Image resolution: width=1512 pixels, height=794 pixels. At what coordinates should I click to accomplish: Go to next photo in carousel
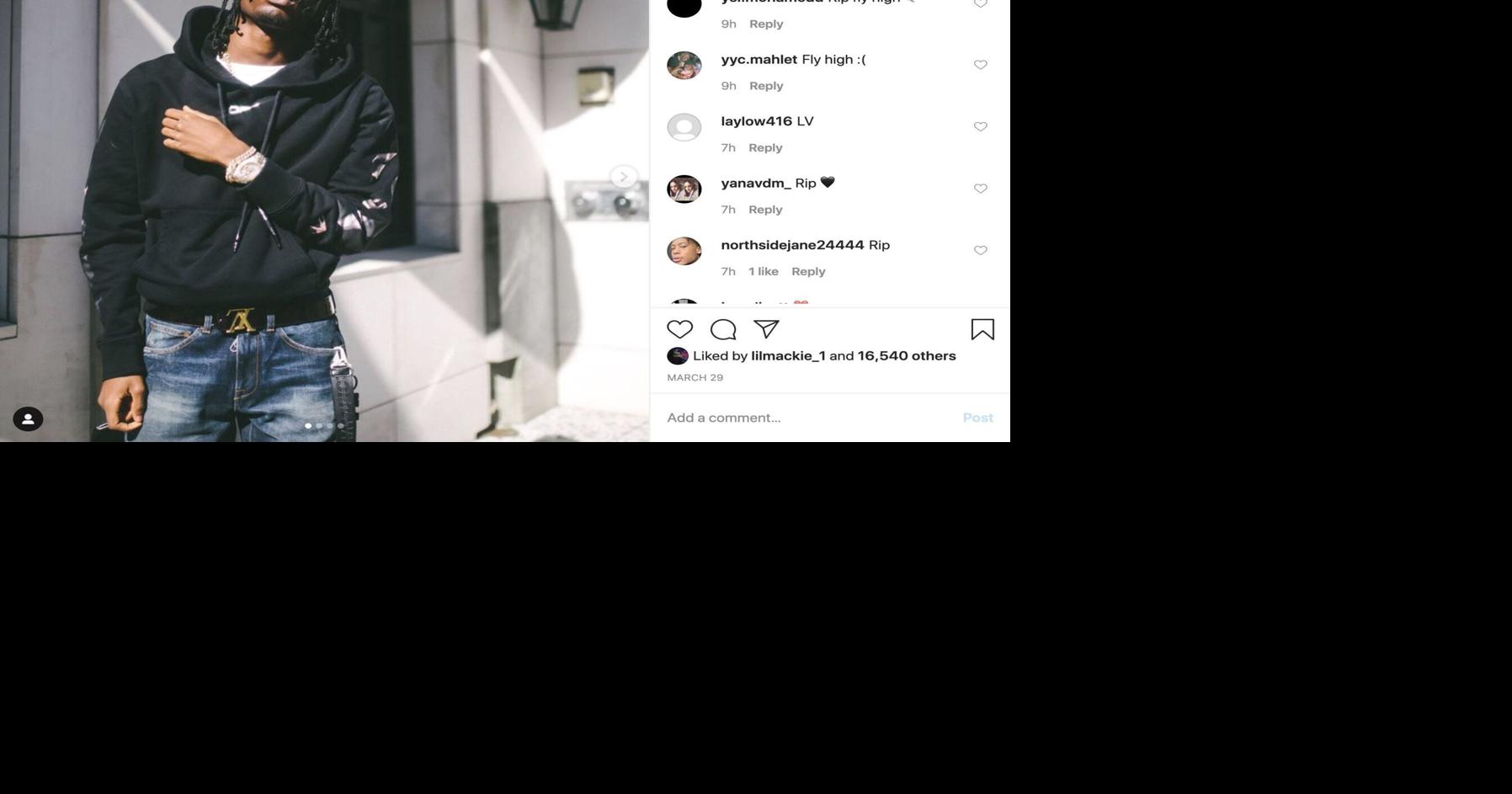click(x=623, y=177)
